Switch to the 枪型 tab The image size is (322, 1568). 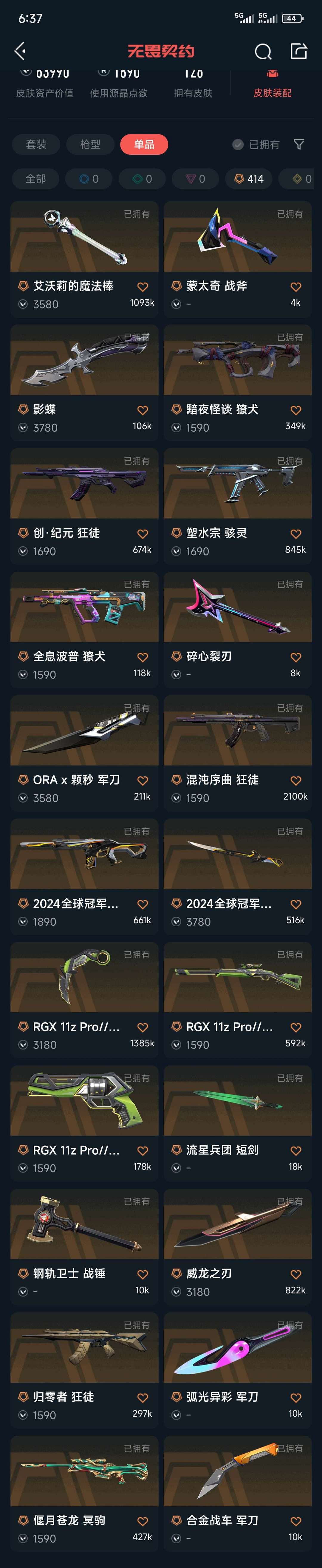(90, 144)
